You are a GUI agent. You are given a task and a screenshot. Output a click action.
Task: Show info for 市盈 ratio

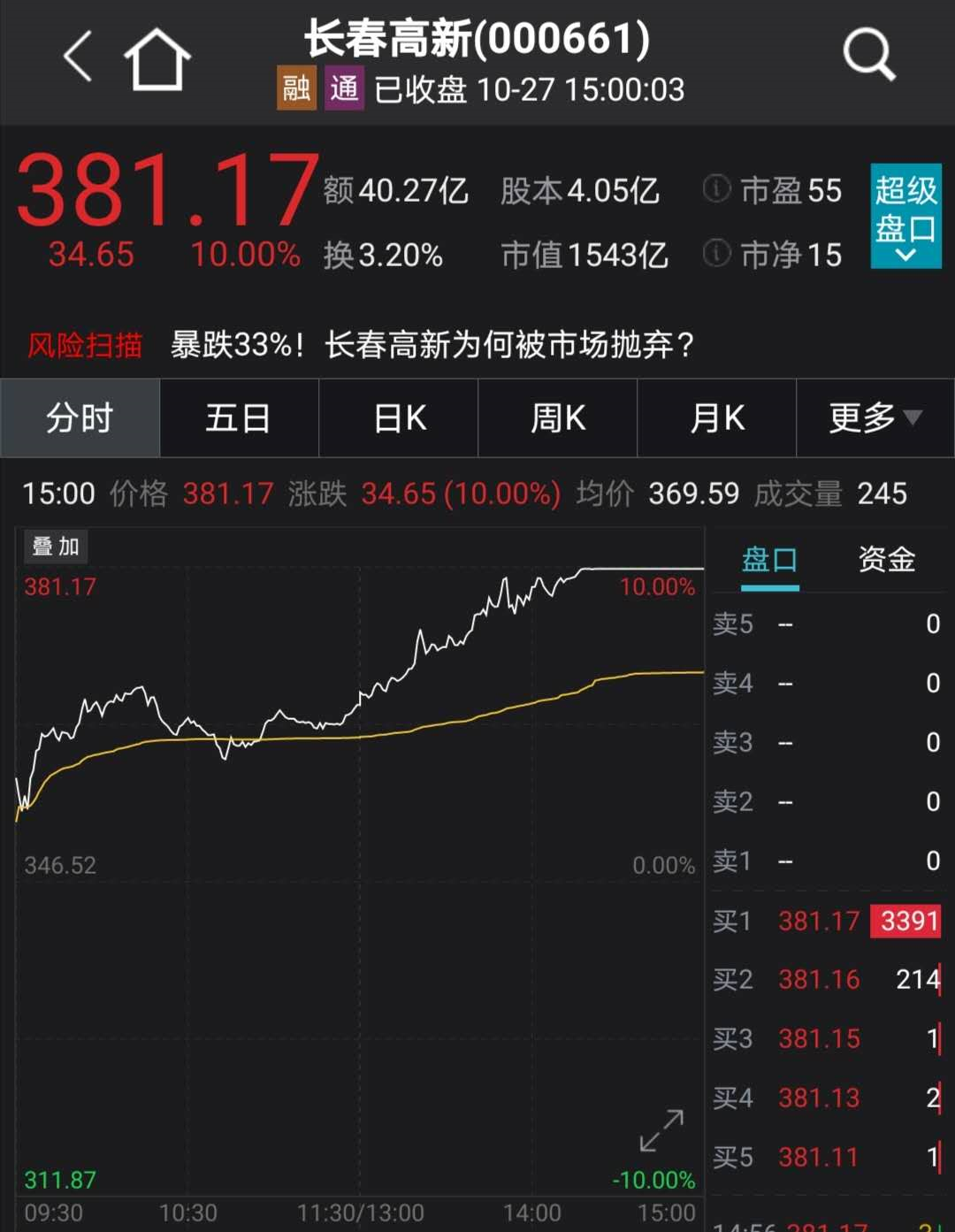[x=717, y=189]
